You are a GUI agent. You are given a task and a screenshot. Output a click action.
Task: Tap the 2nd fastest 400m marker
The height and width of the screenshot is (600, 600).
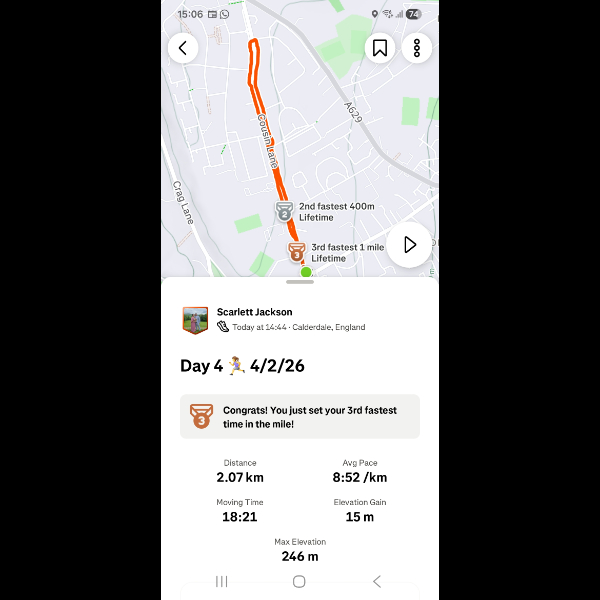pos(285,211)
